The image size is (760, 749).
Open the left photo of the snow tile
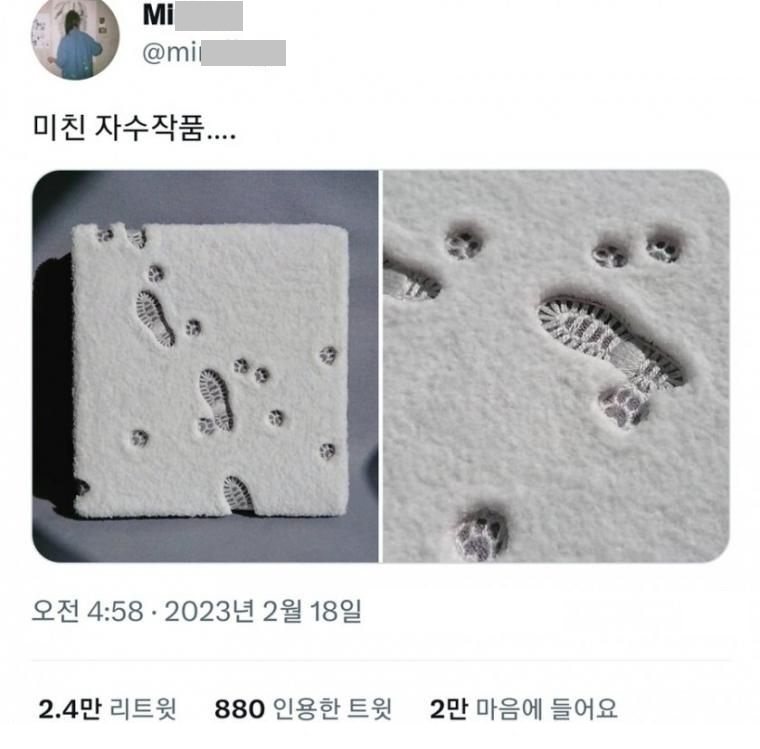click(206, 366)
